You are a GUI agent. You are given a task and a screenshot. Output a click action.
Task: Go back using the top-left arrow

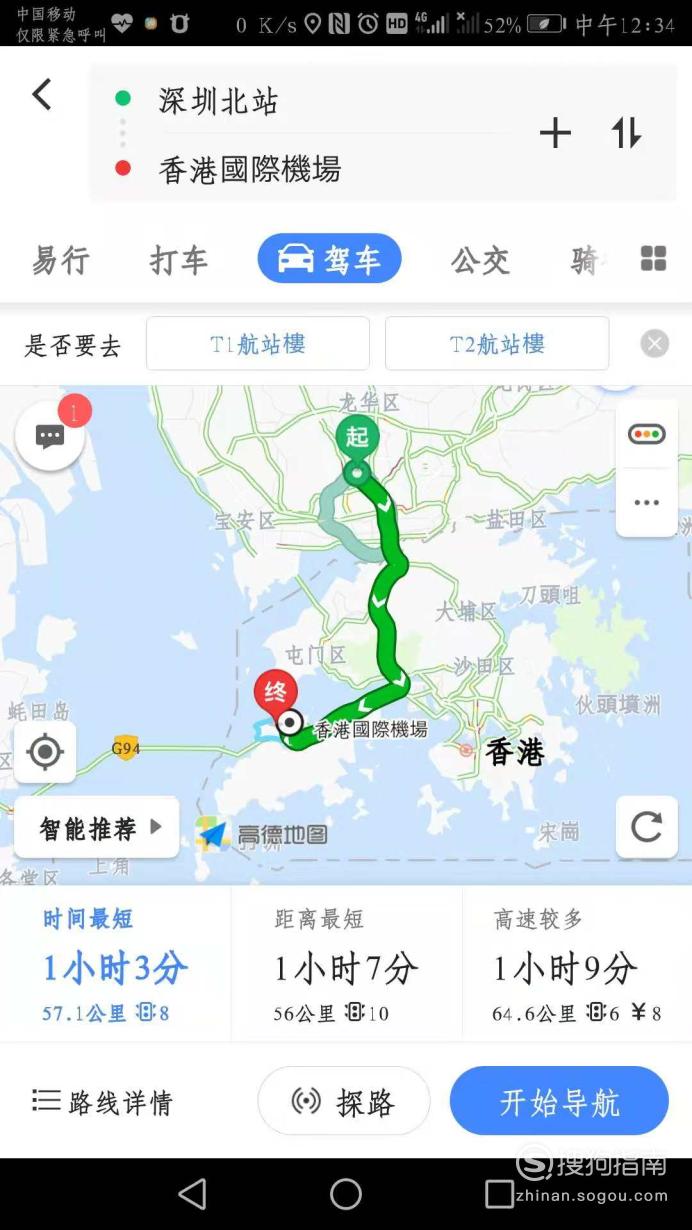coord(41,95)
